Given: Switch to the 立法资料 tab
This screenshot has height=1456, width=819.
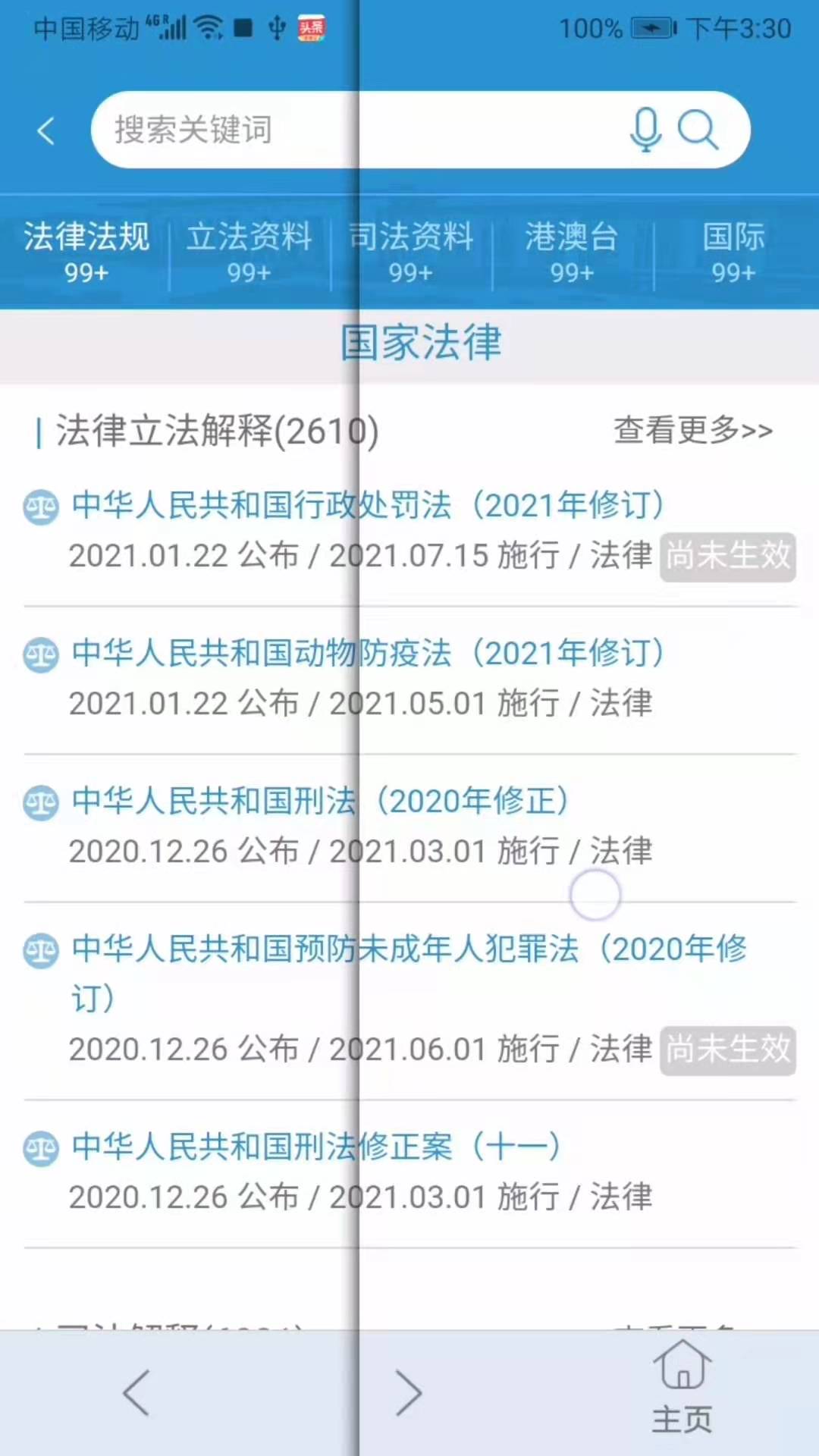Looking at the screenshot, I should tap(249, 253).
